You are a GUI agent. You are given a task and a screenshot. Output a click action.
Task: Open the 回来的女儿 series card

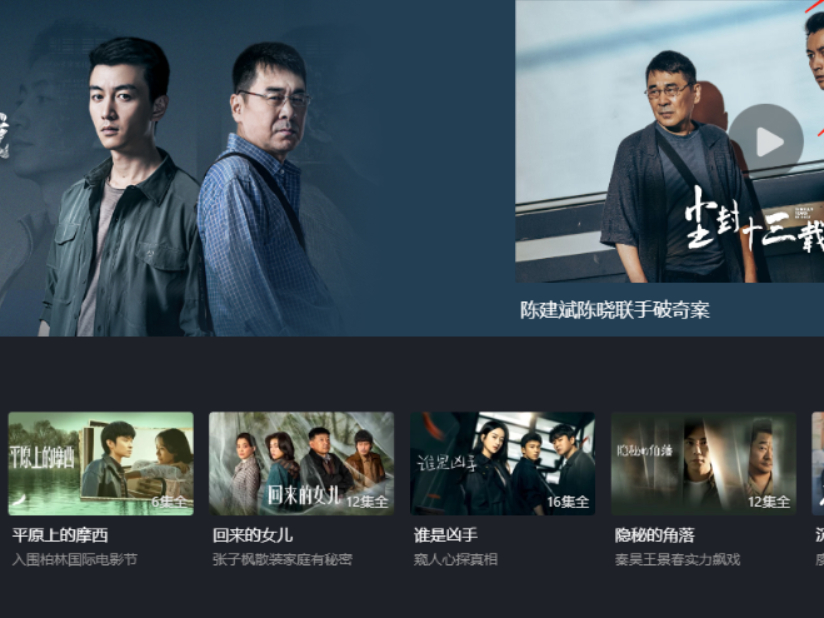click(301, 464)
